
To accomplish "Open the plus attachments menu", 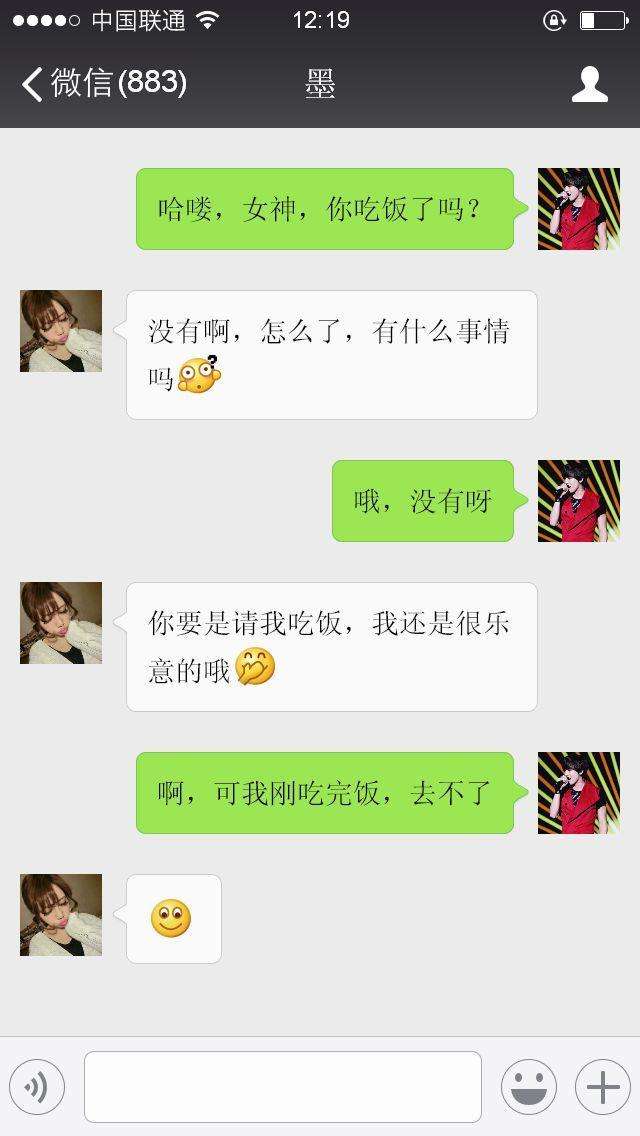I will [x=602, y=1087].
